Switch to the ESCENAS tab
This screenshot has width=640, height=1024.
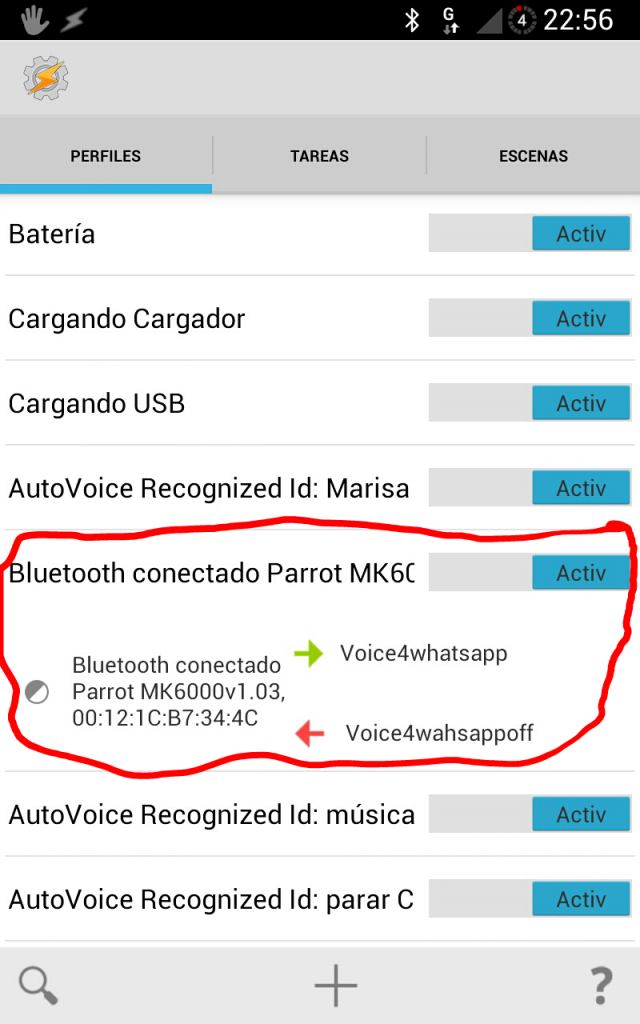(533, 156)
